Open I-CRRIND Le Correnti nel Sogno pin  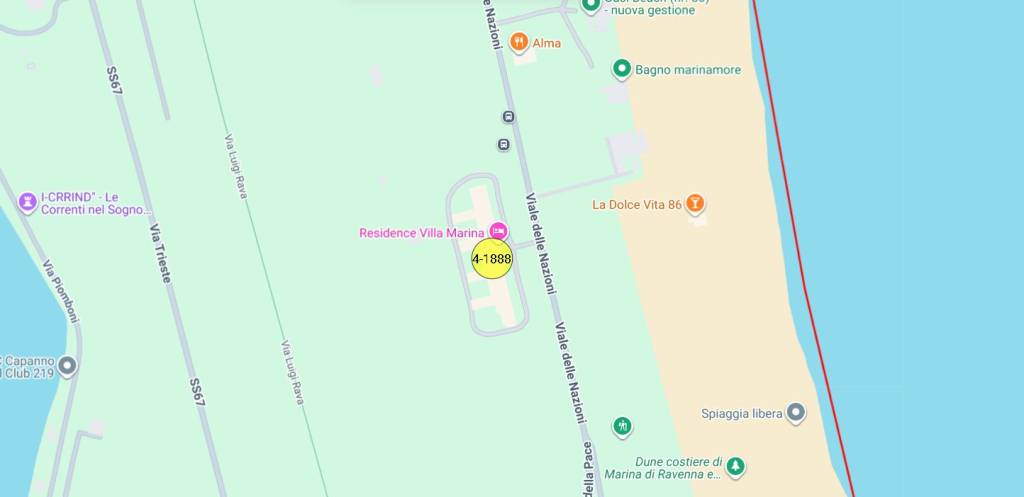coord(28,203)
